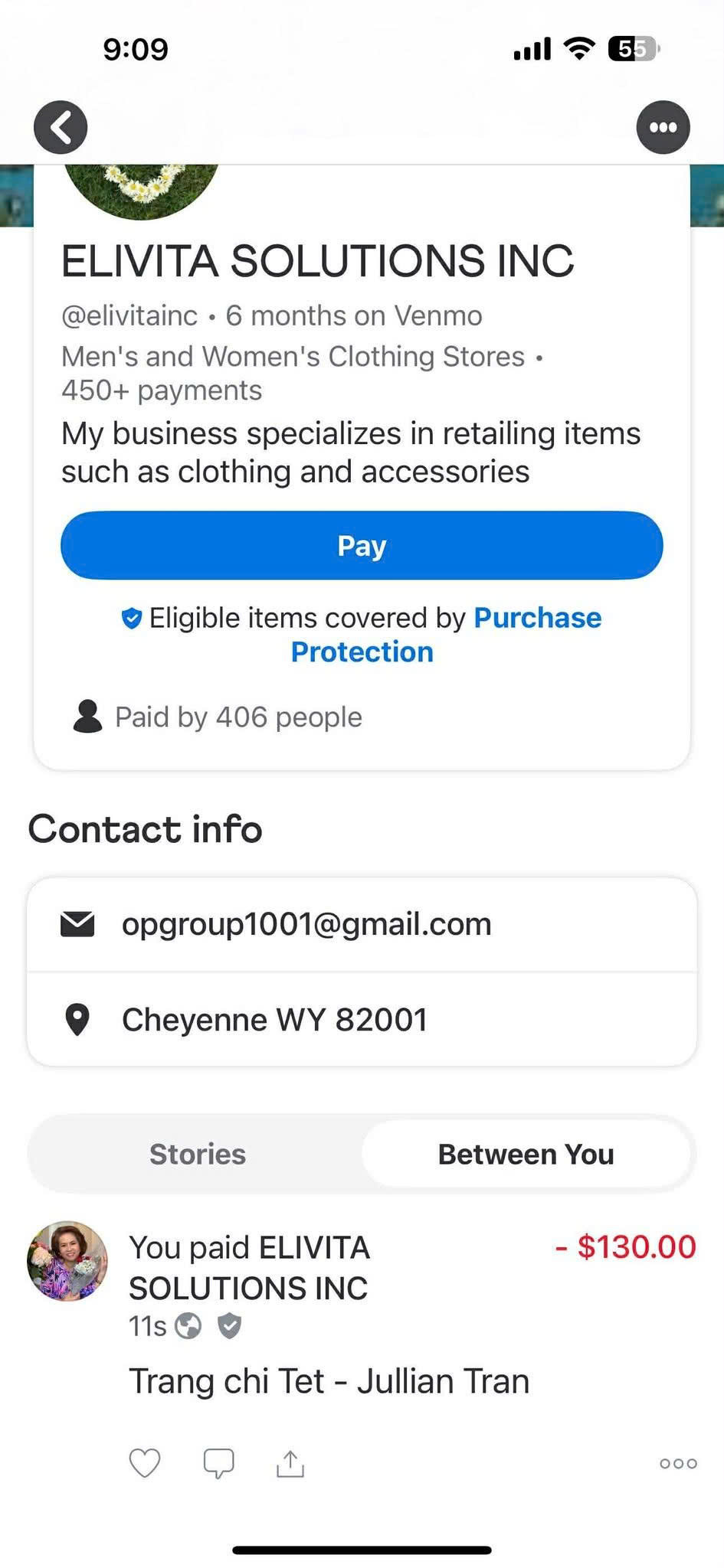
Task: Share the Trang chi Tet payment
Action: [290, 1463]
